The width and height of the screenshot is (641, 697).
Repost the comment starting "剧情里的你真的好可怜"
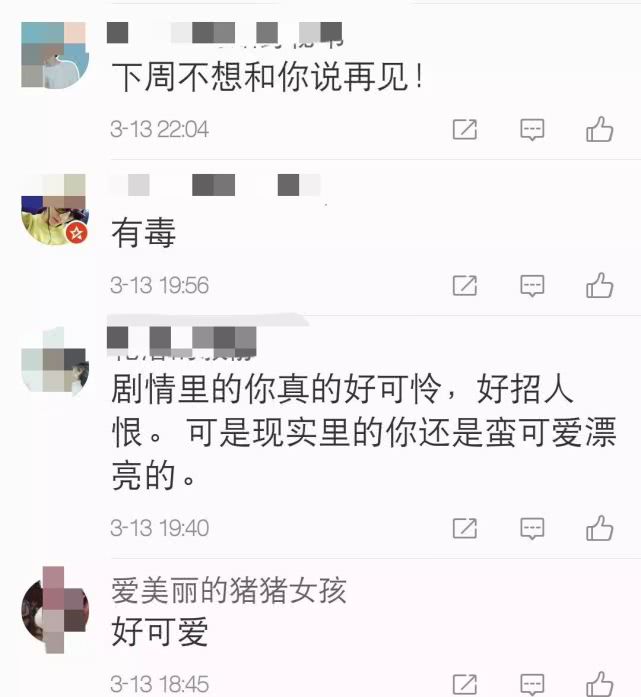465,527
